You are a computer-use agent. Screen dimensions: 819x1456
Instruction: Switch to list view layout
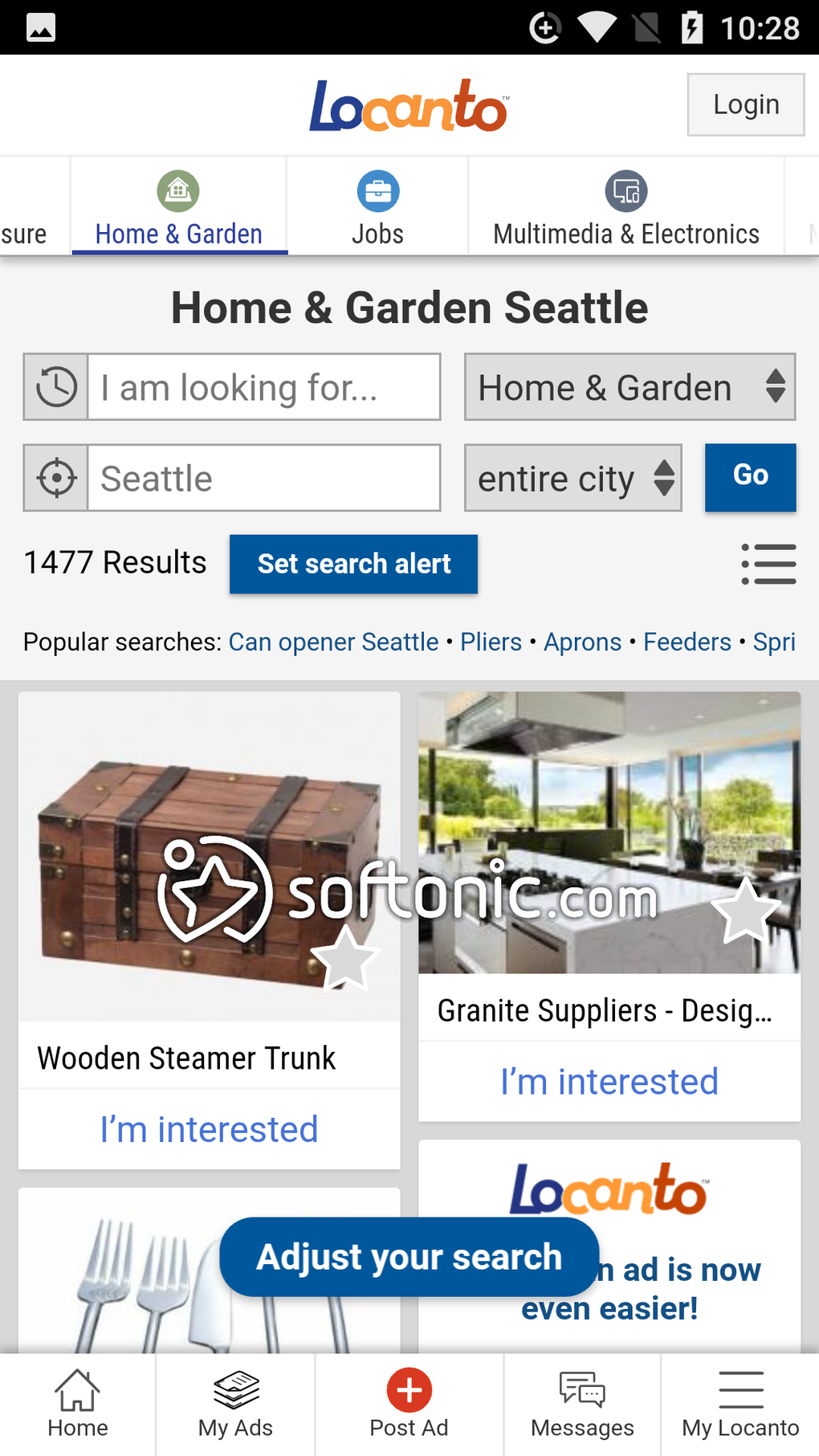pos(768,564)
